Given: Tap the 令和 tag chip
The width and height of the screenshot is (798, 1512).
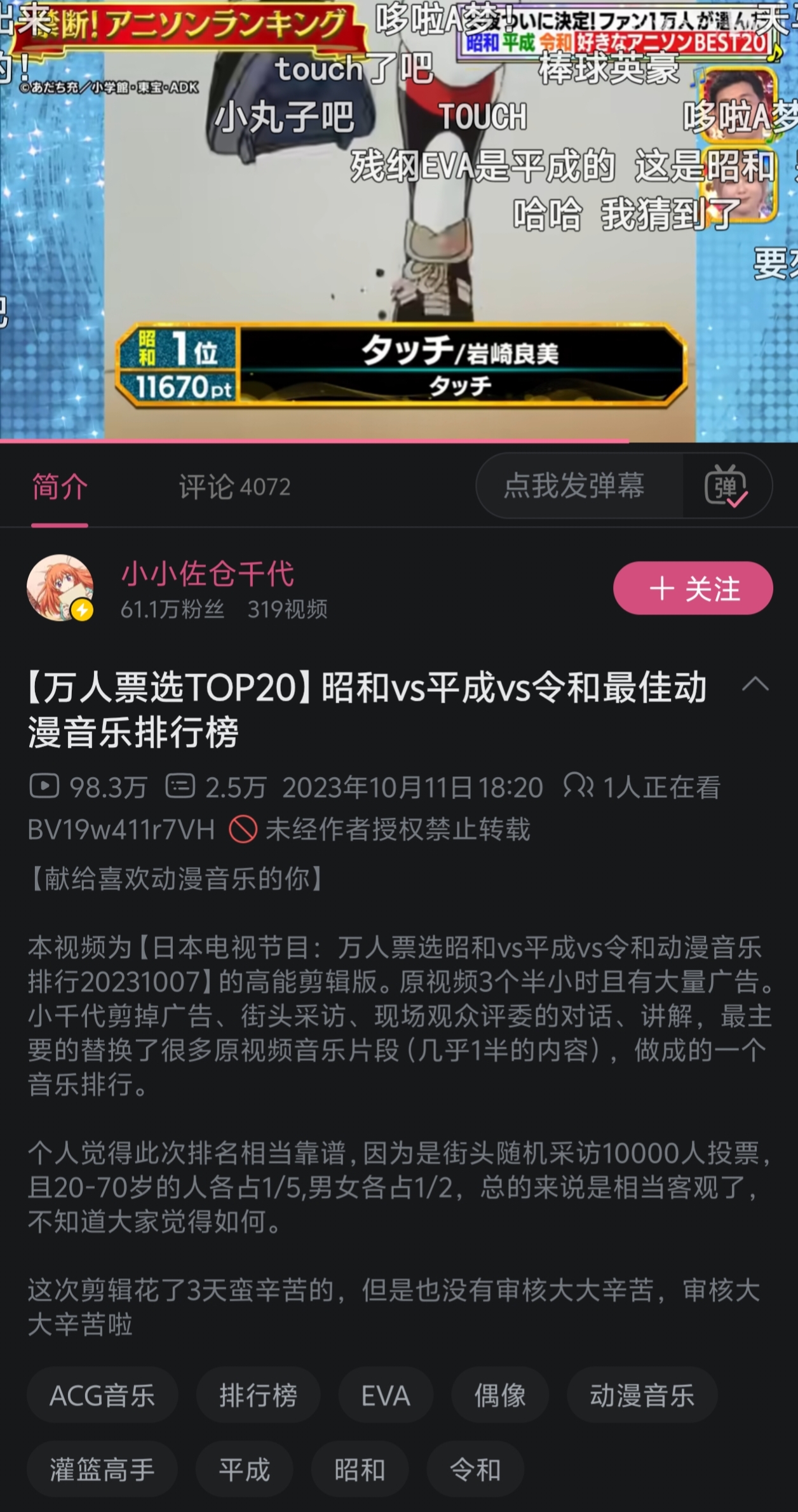Looking at the screenshot, I should [475, 1469].
